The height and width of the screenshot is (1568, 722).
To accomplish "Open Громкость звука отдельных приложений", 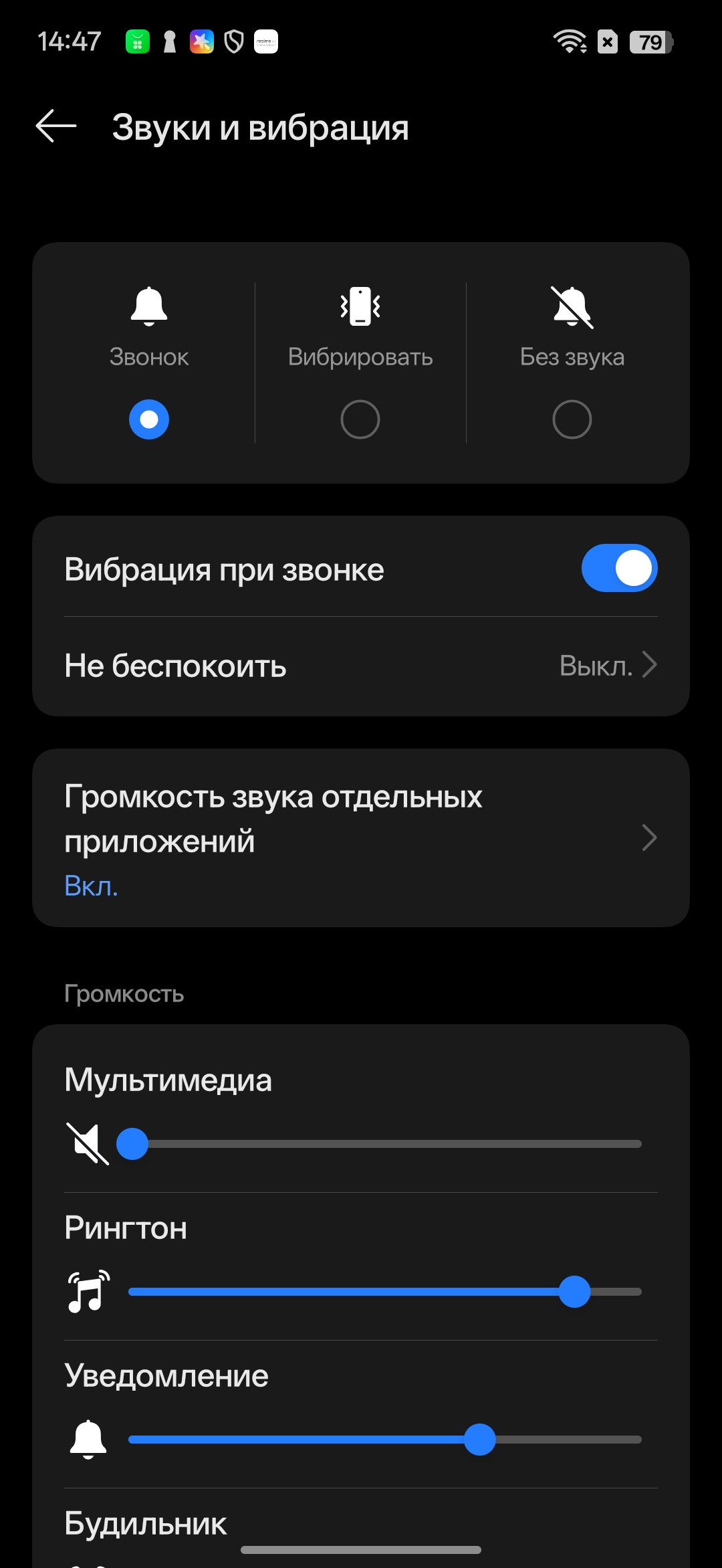I will 361,838.
